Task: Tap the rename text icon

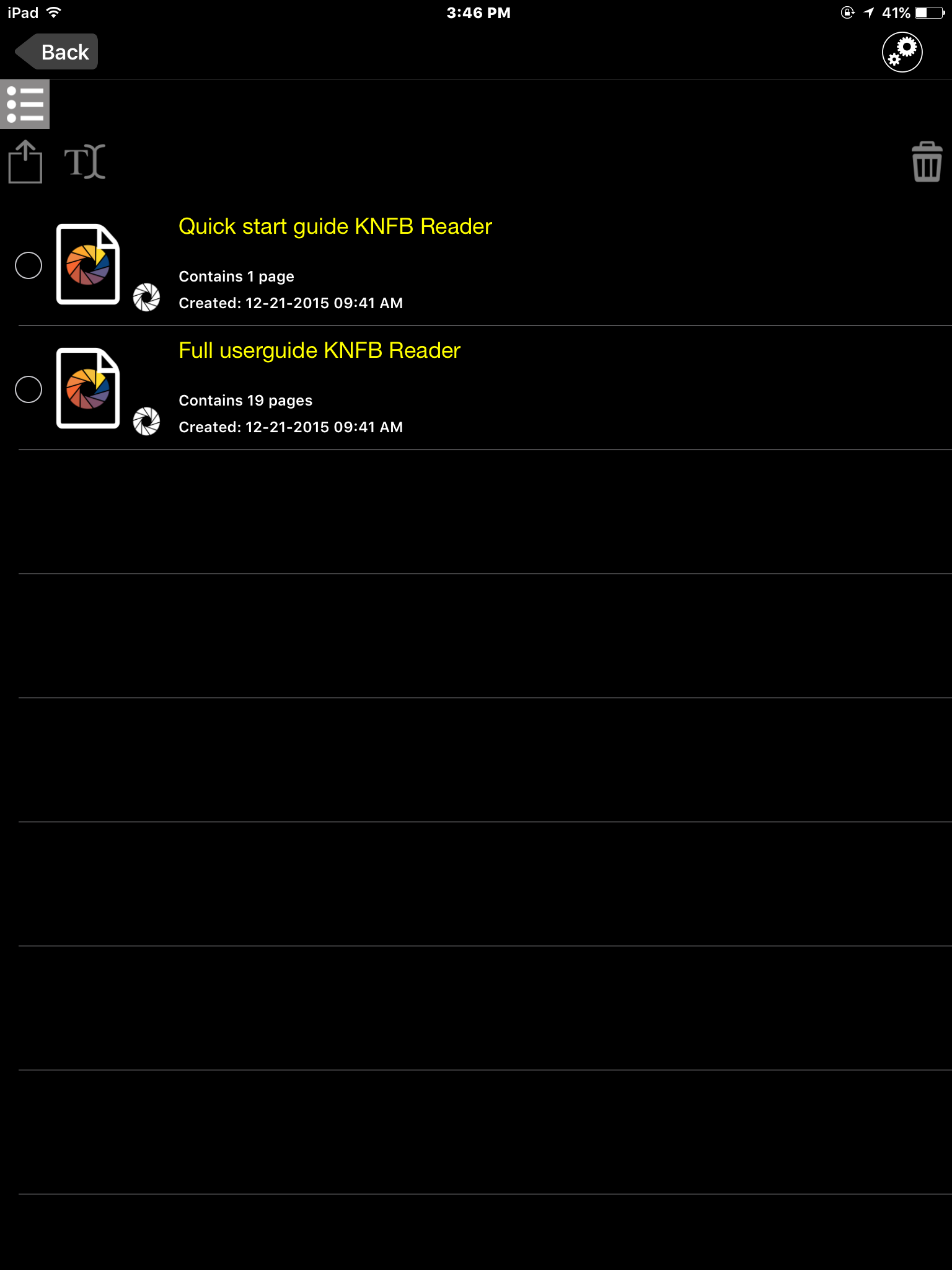Action: tap(85, 162)
